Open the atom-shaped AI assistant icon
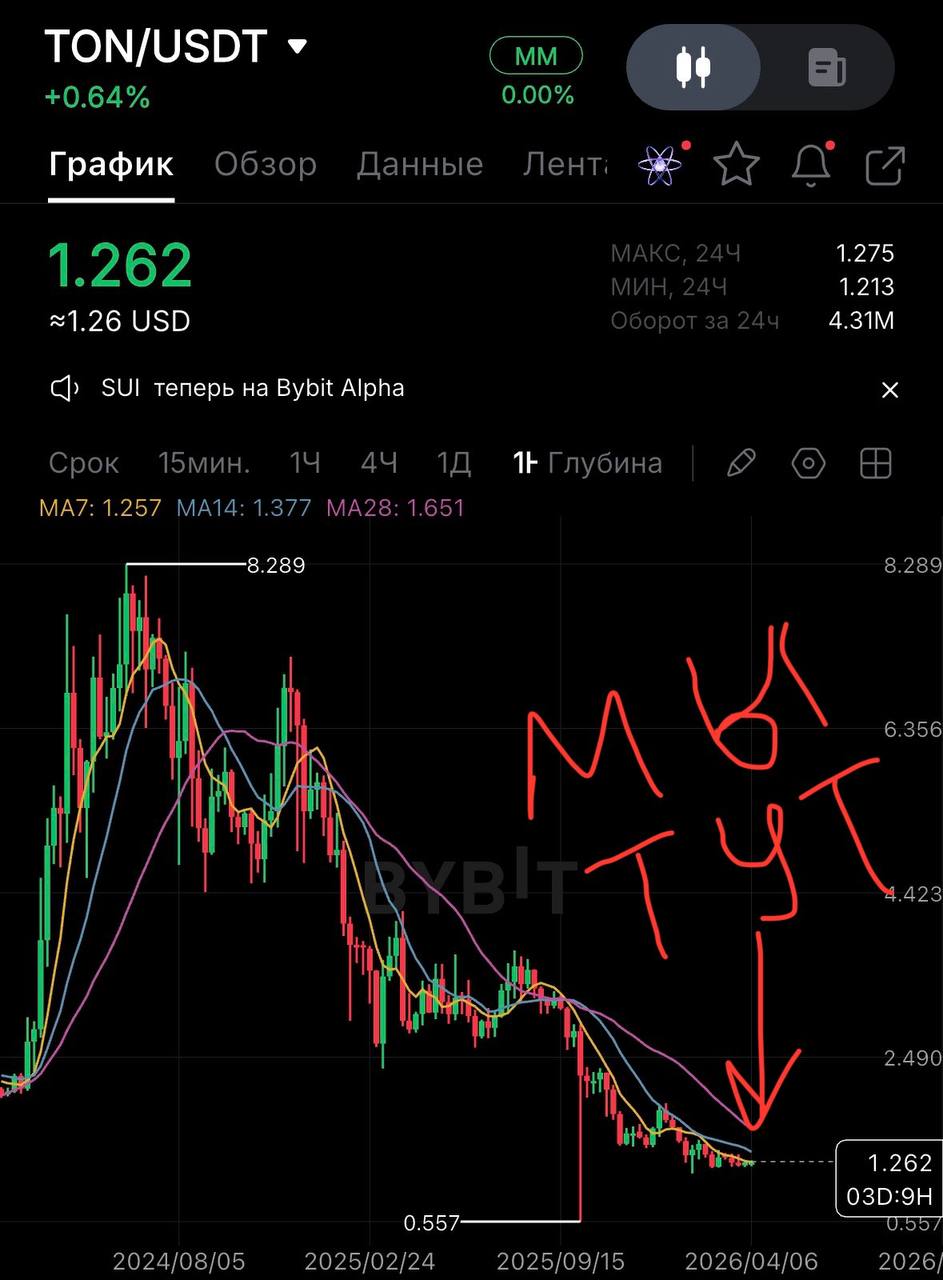This screenshot has width=943, height=1280. point(660,164)
